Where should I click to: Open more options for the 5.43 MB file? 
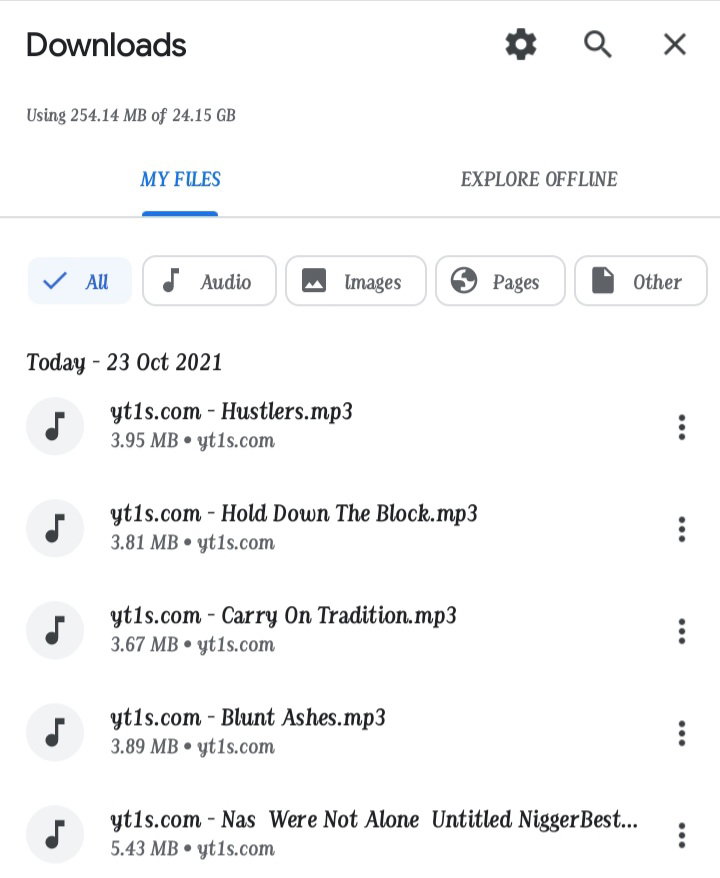click(681, 835)
